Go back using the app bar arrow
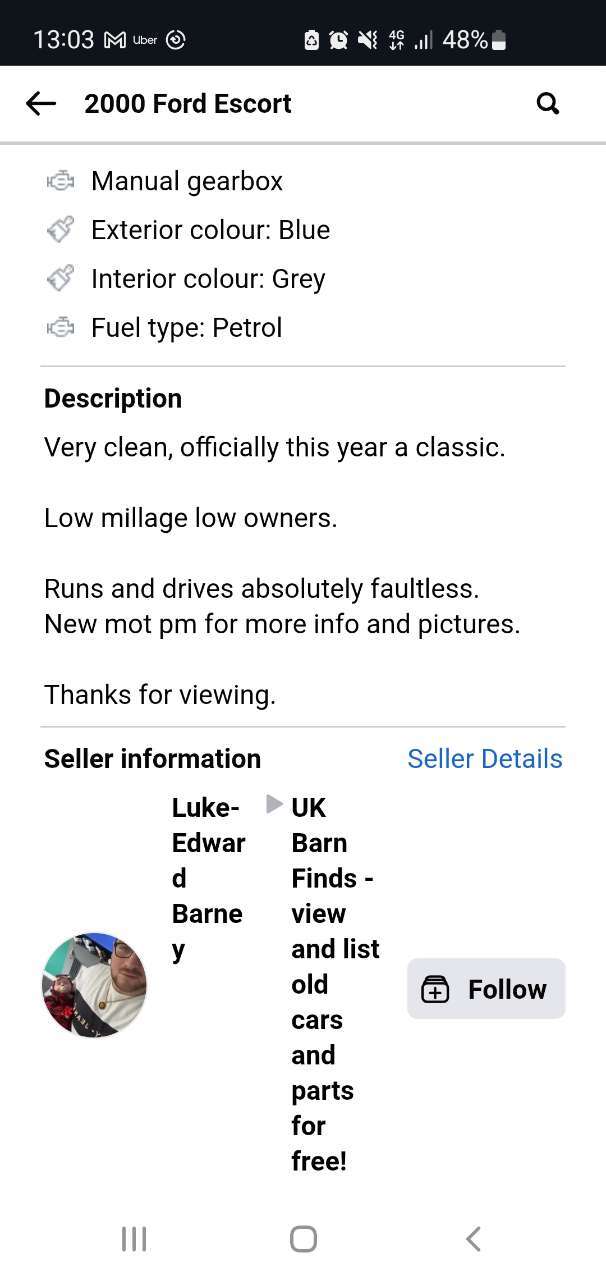 click(x=41, y=103)
